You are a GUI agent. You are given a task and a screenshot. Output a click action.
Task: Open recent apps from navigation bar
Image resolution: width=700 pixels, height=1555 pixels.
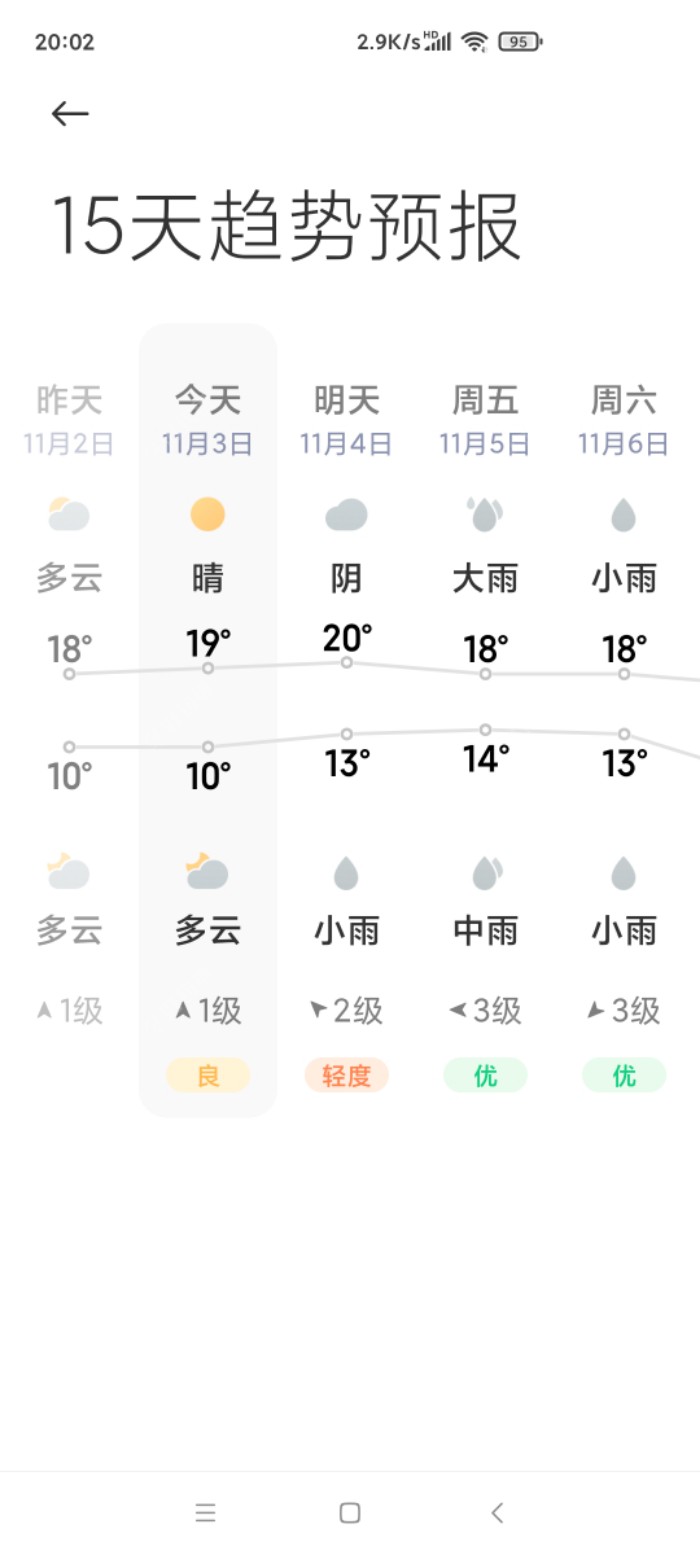[205, 1513]
